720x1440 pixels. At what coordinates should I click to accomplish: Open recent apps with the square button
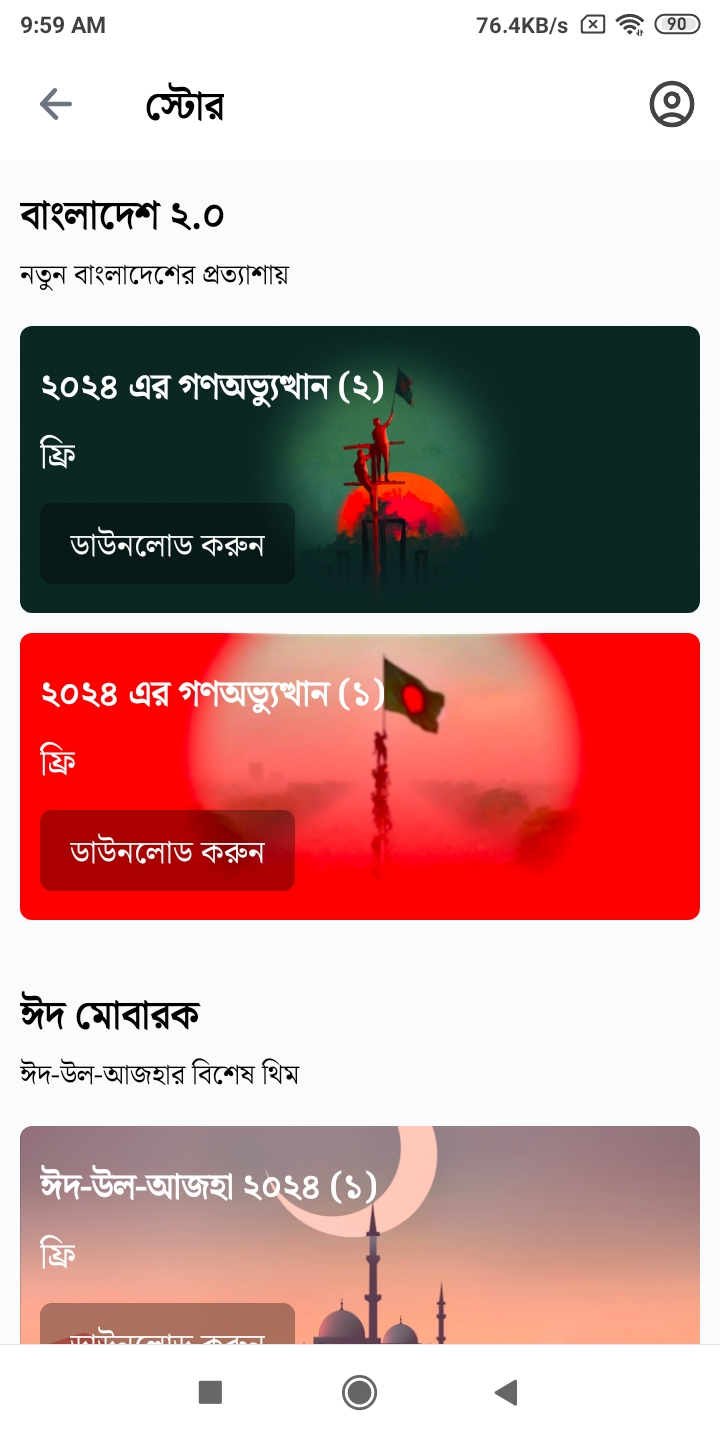210,1392
